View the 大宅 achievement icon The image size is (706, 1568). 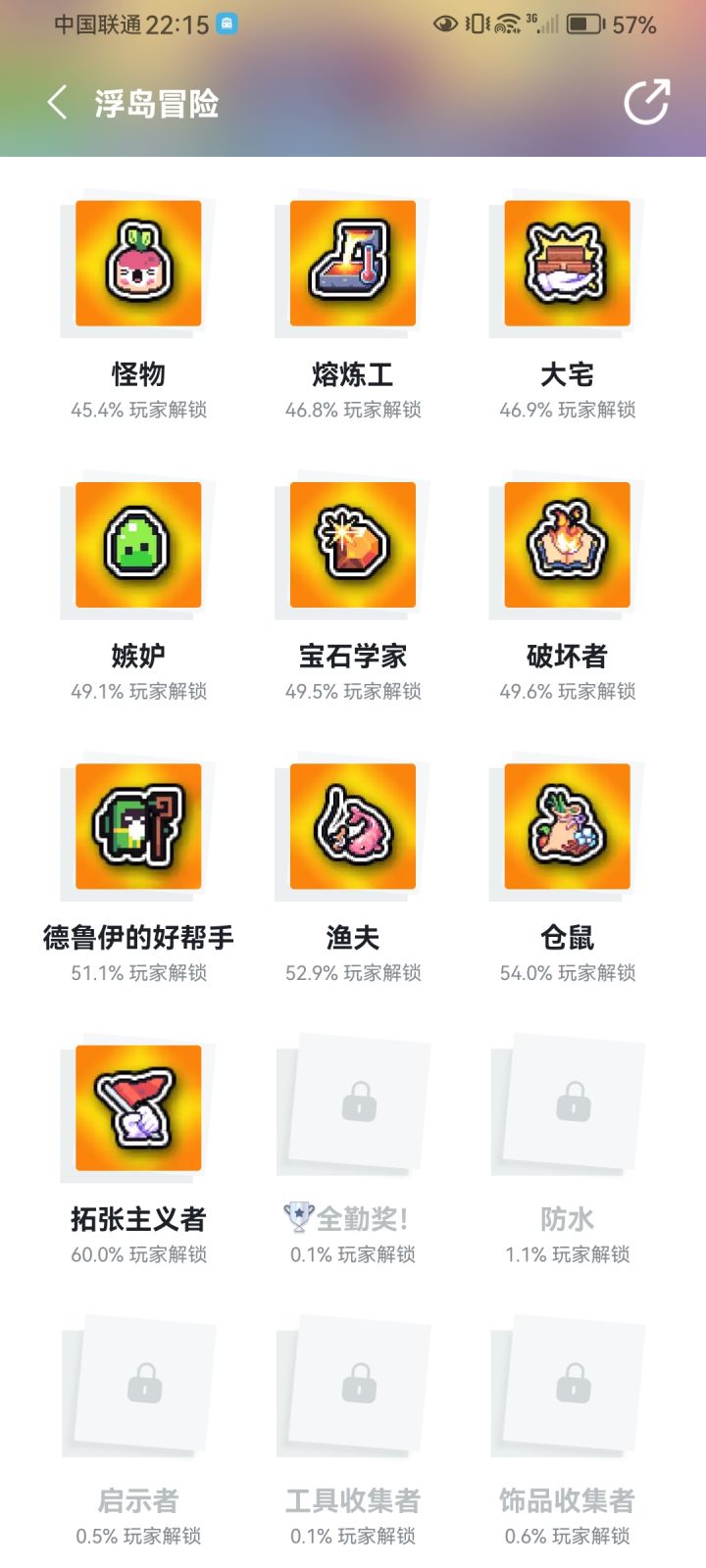point(565,265)
